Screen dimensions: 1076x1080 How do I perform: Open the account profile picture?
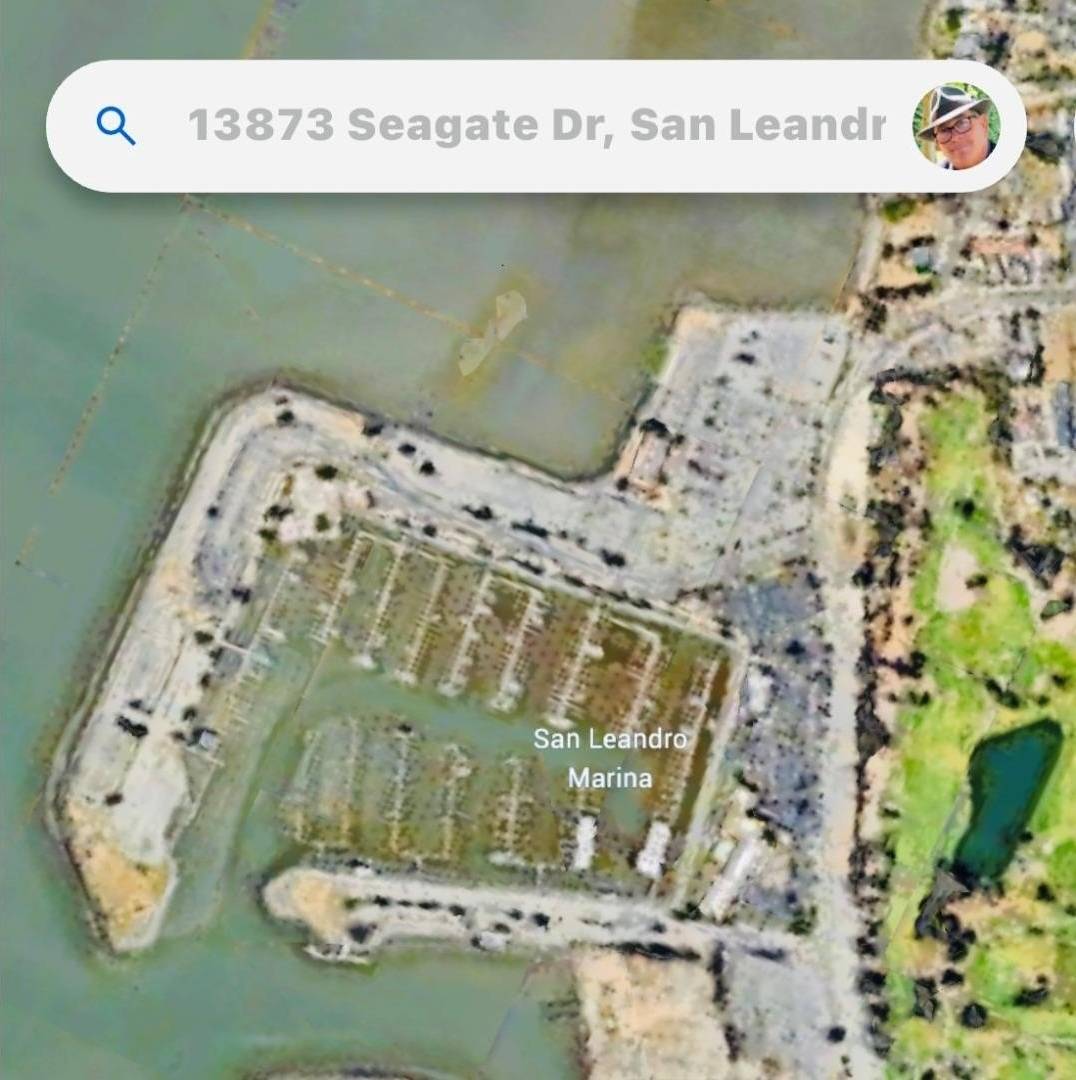pyautogui.click(x=955, y=126)
